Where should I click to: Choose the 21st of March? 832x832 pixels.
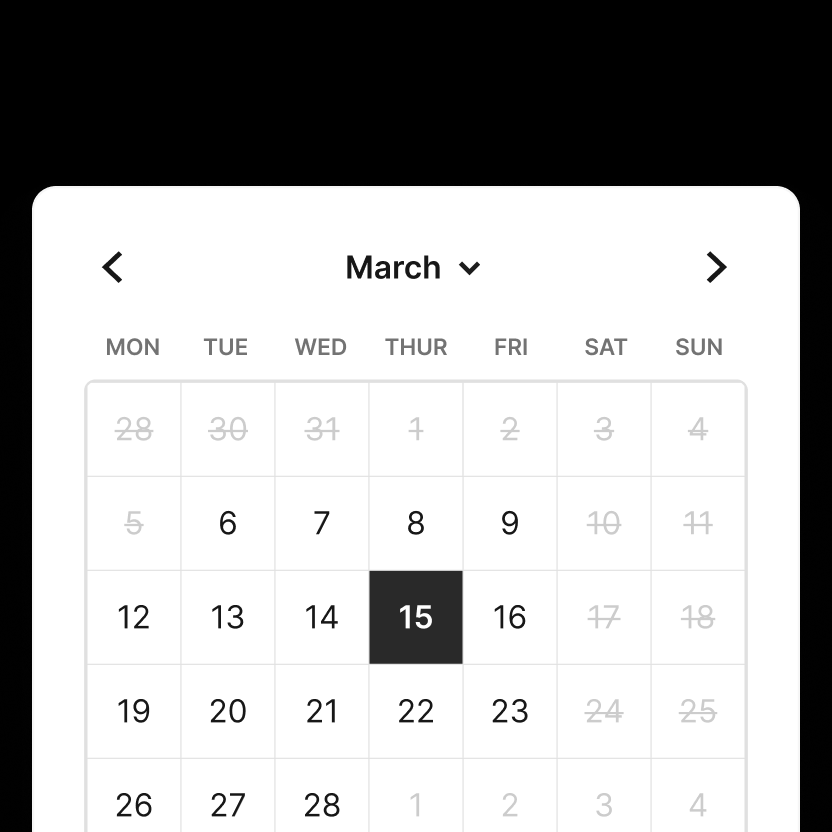click(322, 711)
